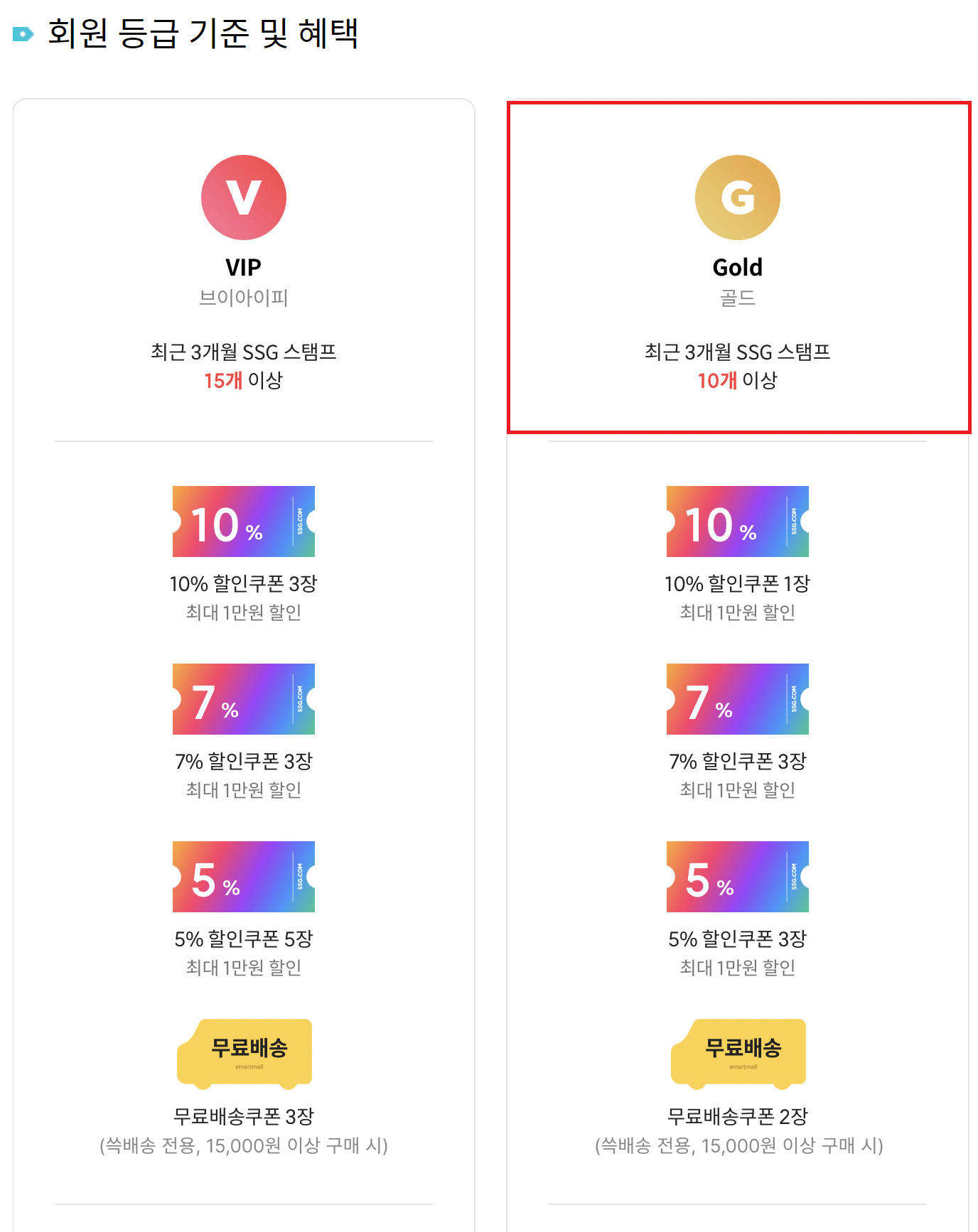Select the VIP 10% discount coupon icon
This screenshot has width=978, height=1232.
click(x=243, y=522)
